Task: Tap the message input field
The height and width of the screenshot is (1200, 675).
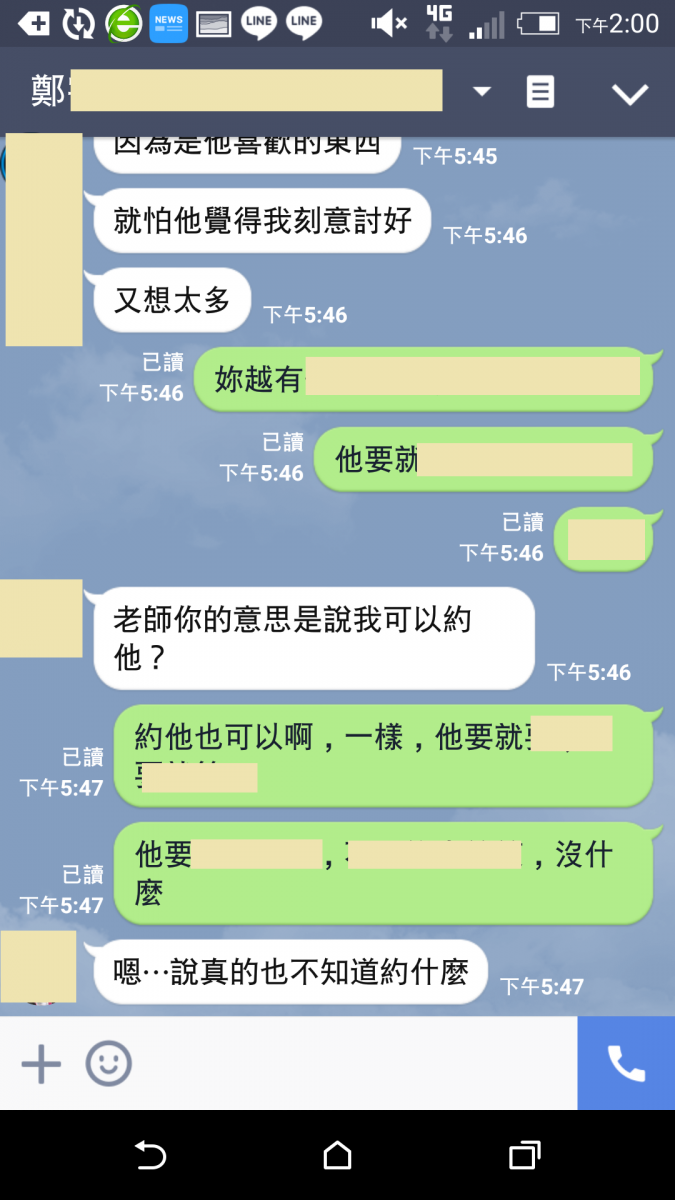Action: coord(350,1064)
